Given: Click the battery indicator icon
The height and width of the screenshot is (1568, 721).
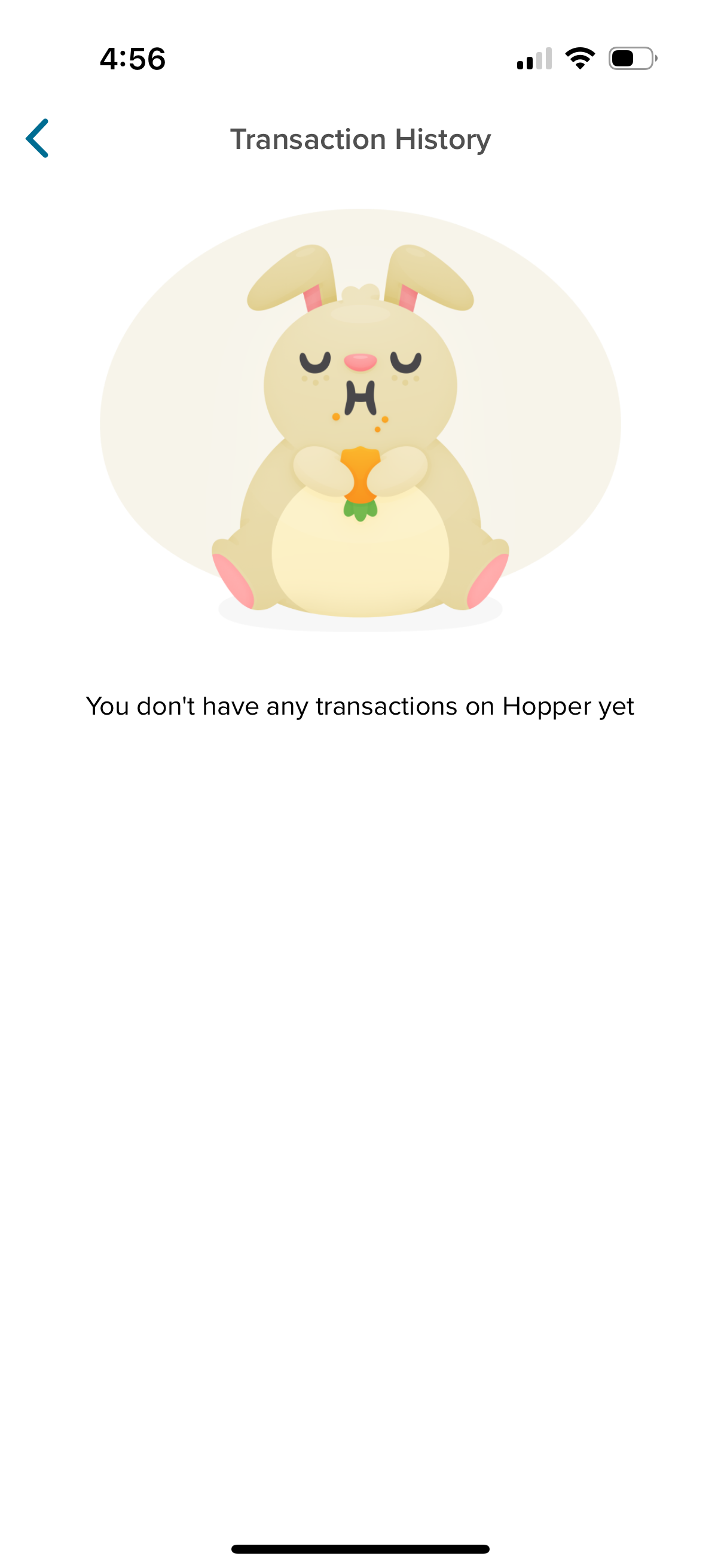Looking at the screenshot, I should click(630, 58).
